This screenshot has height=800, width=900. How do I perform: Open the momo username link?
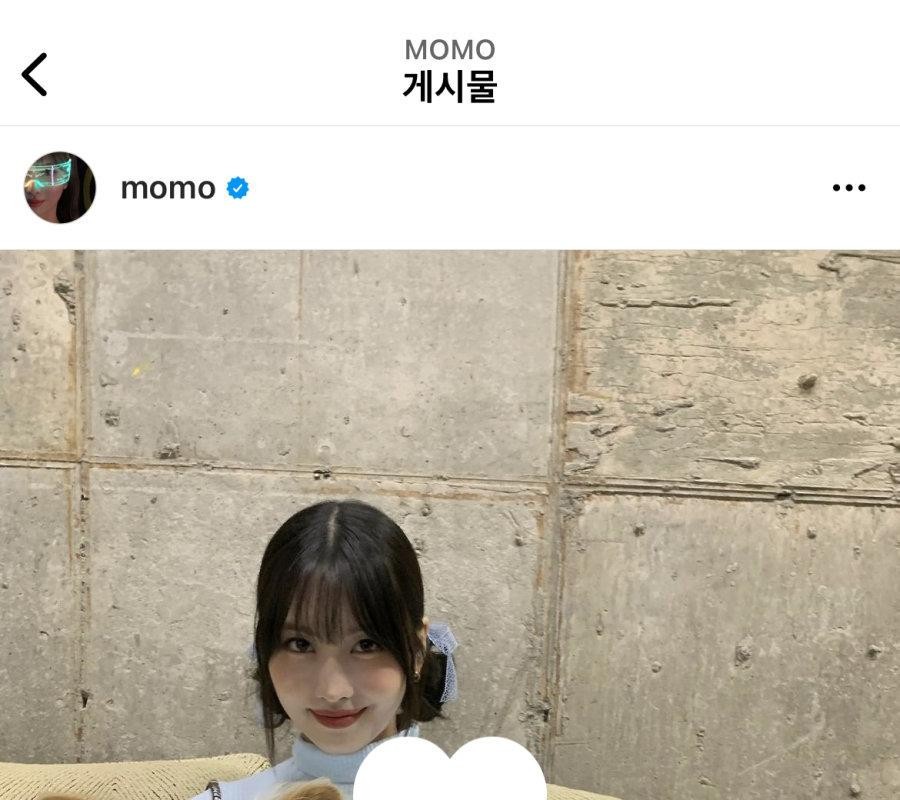[168, 188]
